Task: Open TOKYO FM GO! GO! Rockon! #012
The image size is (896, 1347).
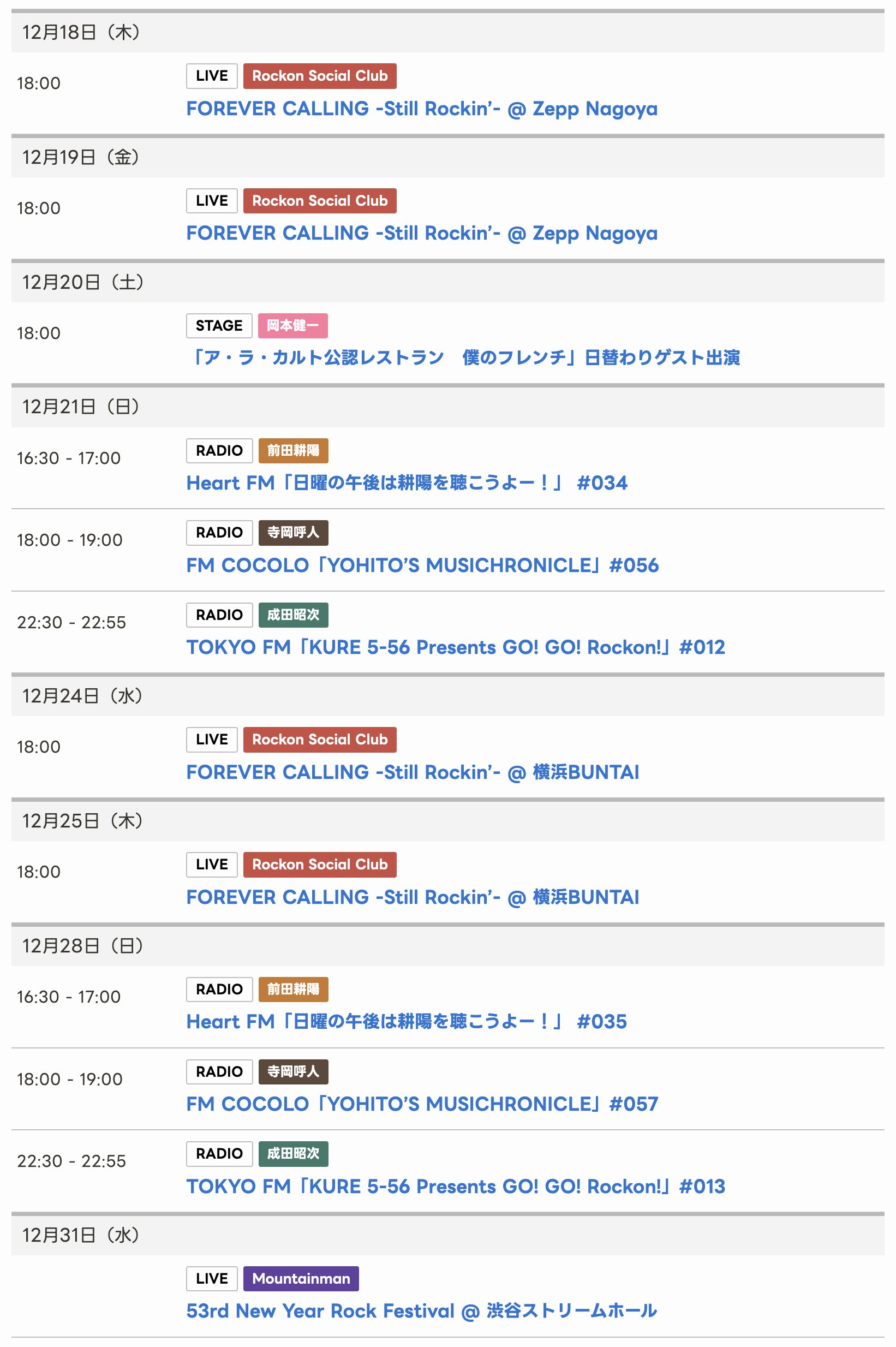Action: coord(456,647)
